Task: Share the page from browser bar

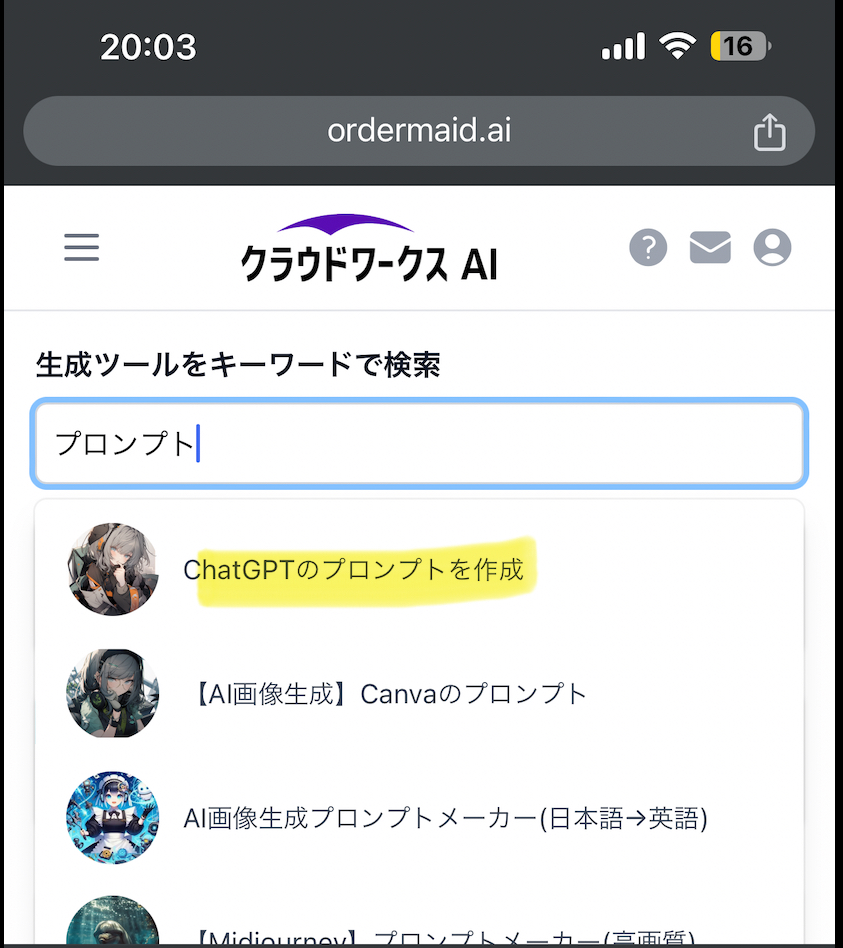Action: coord(769,131)
